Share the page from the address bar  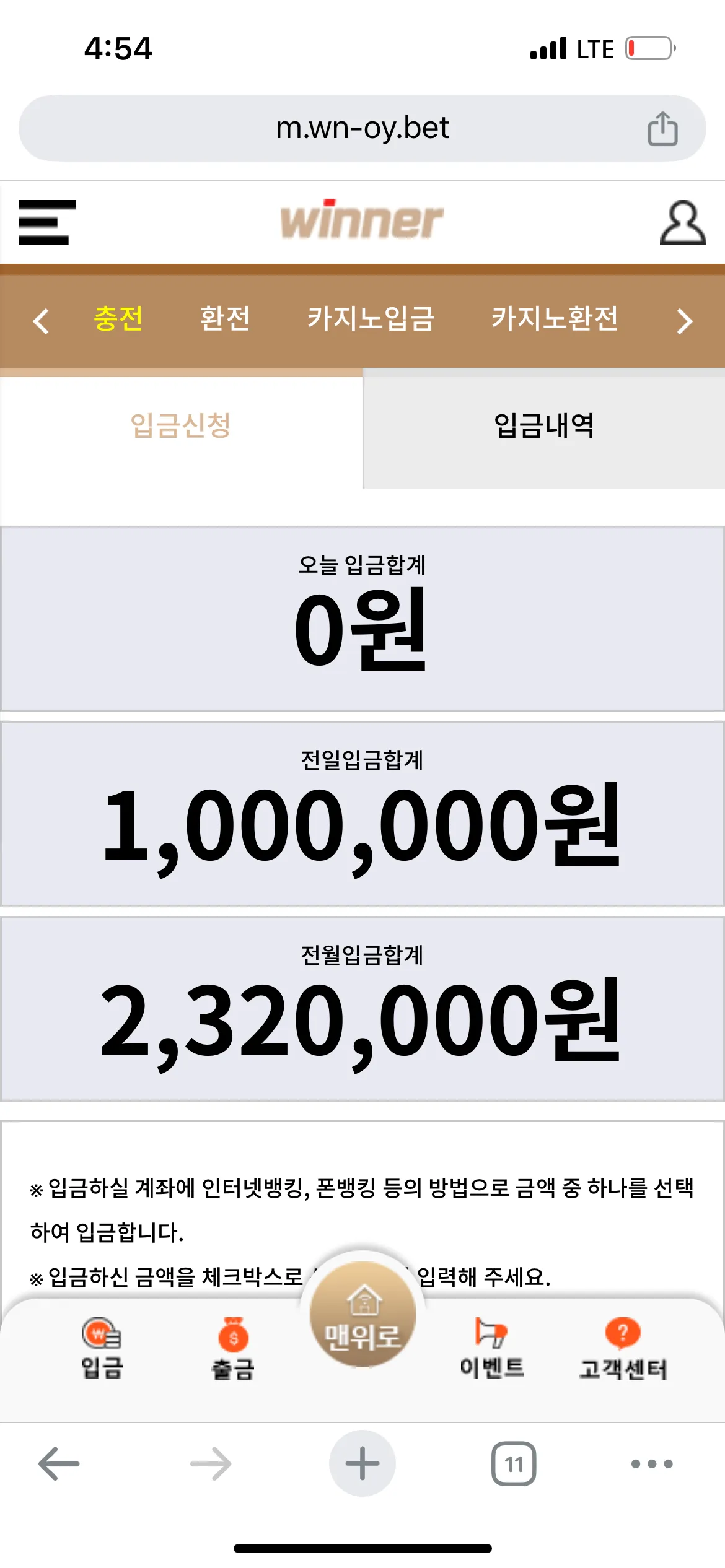point(662,128)
